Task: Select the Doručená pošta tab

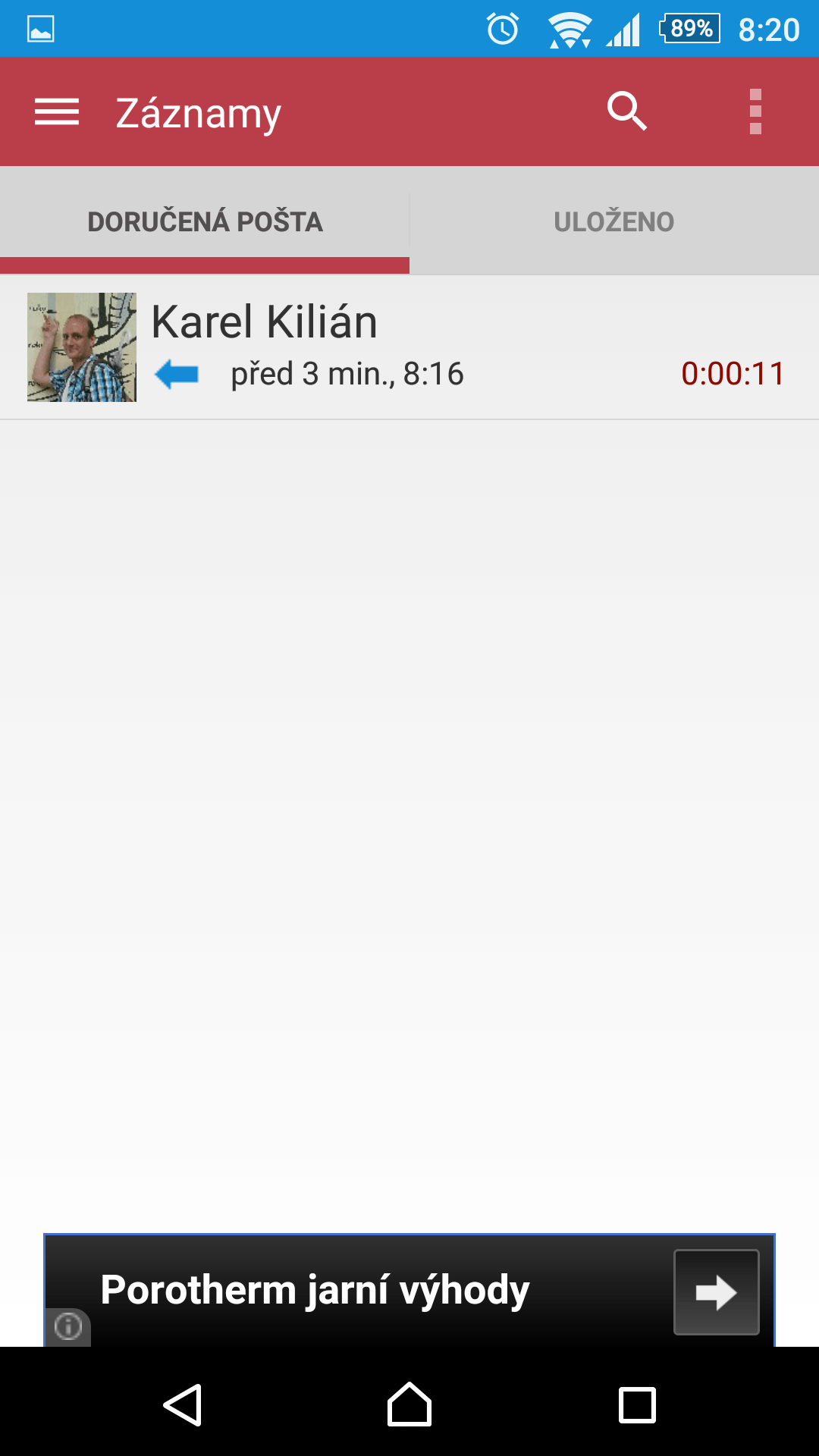Action: (x=205, y=221)
